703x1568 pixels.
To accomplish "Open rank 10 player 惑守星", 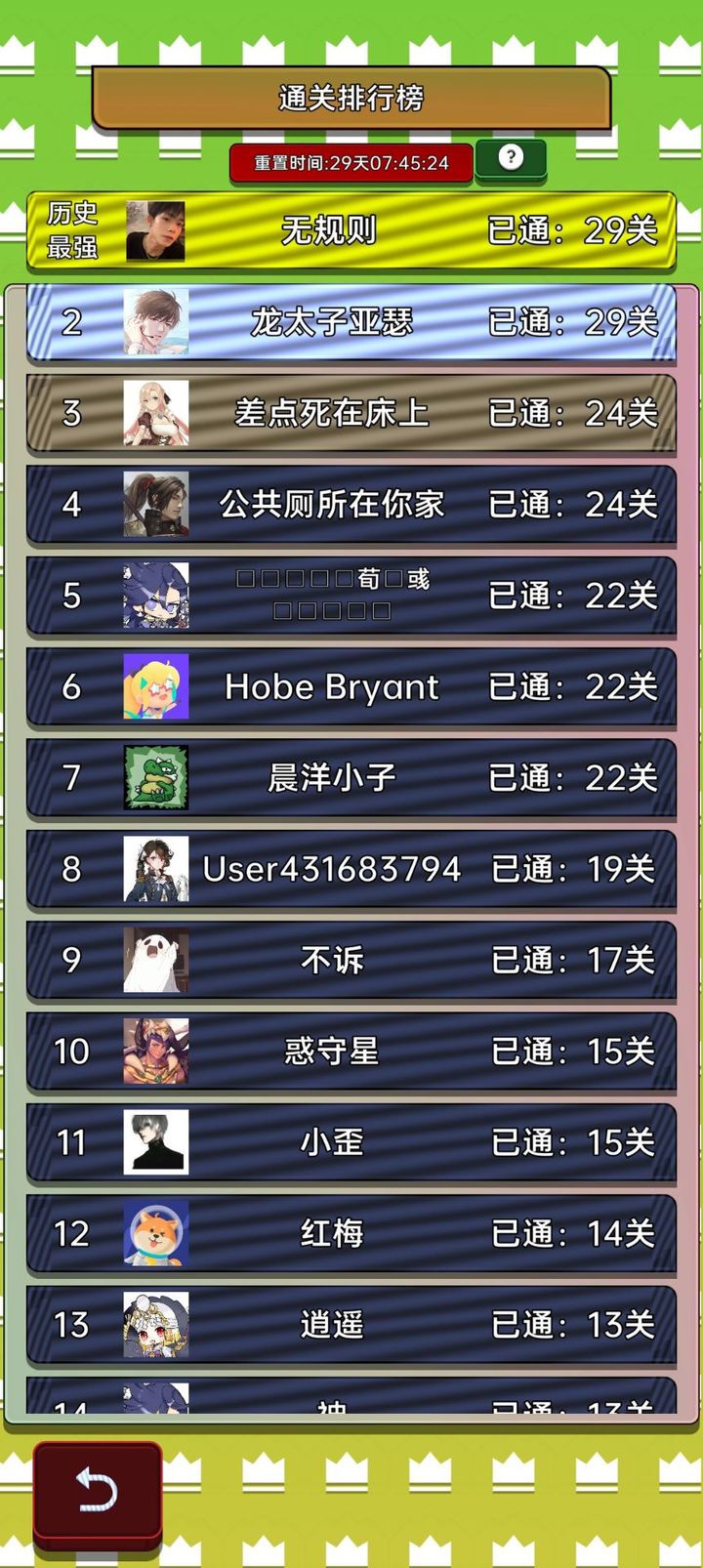I will [x=351, y=1052].
